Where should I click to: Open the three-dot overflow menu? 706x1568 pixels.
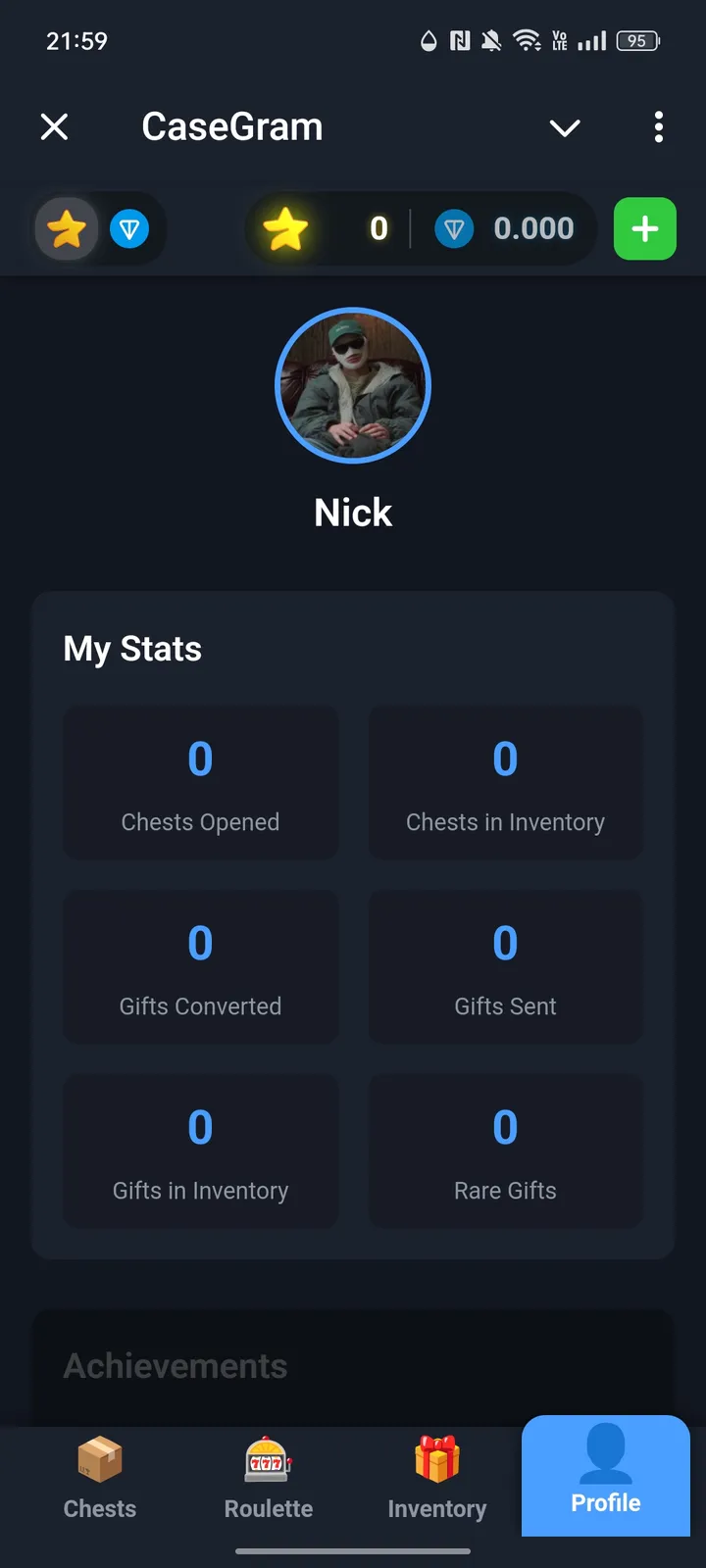click(x=659, y=127)
